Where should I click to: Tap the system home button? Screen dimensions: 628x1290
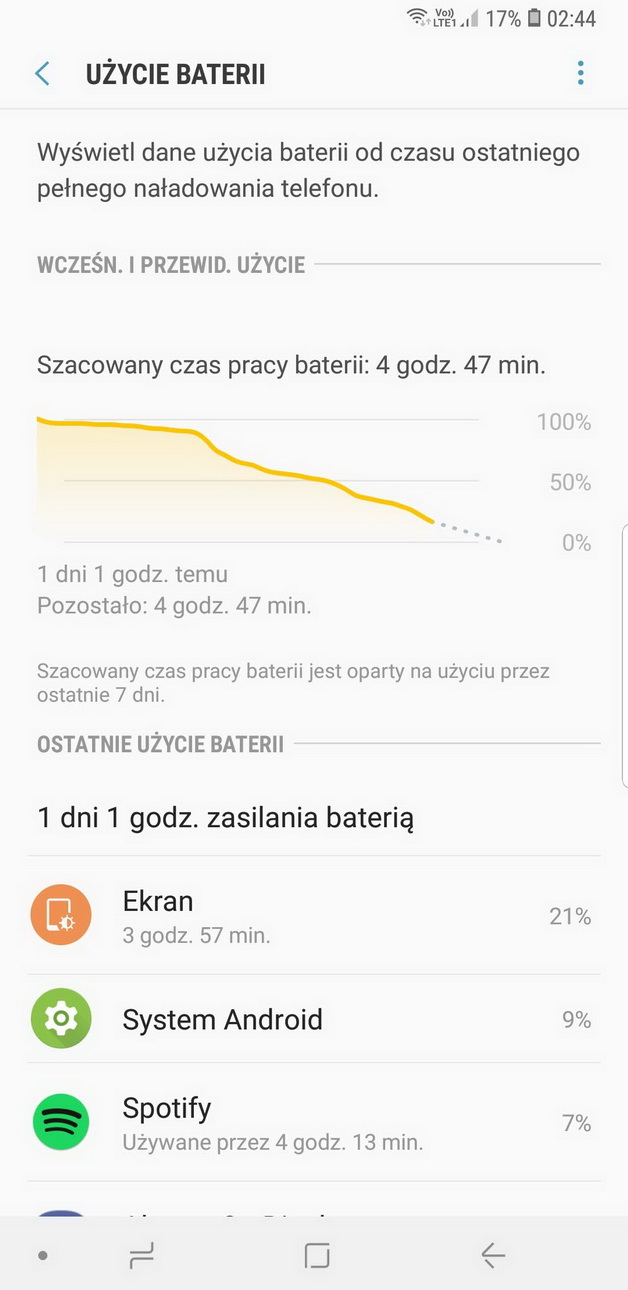click(x=316, y=1256)
